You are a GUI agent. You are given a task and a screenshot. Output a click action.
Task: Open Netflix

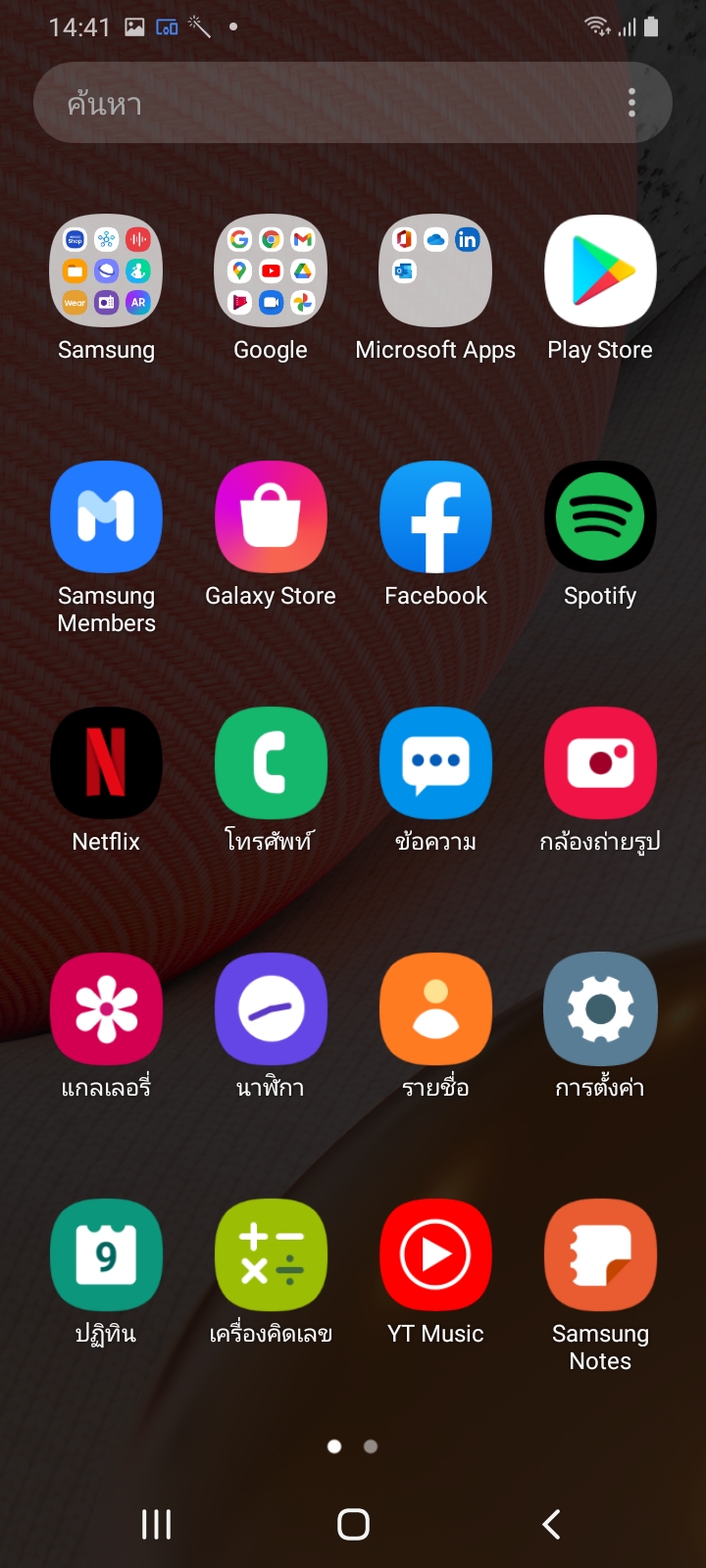tap(106, 763)
